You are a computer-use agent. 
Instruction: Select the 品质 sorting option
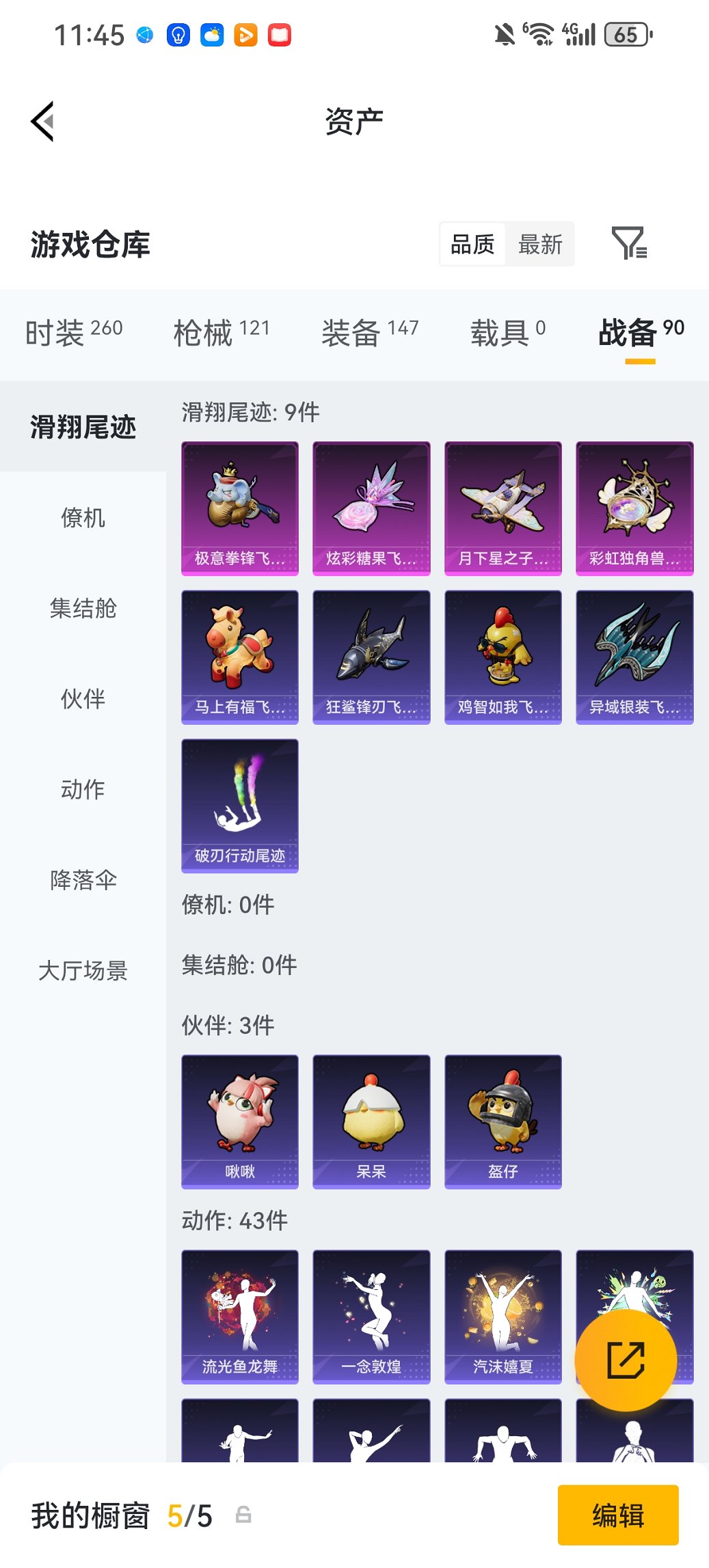pyautogui.click(x=472, y=244)
